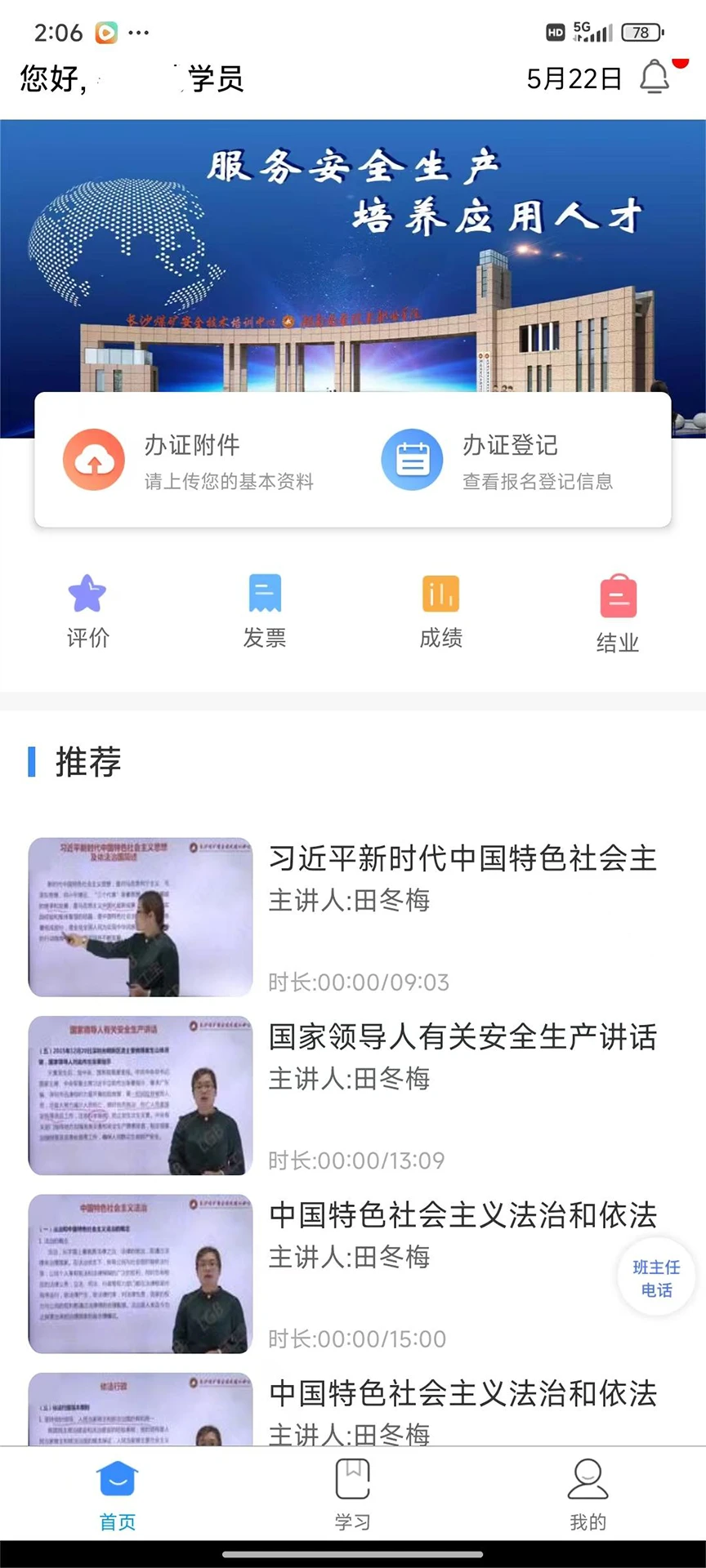Tap the 结业 briefcase icon

click(617, 594)
